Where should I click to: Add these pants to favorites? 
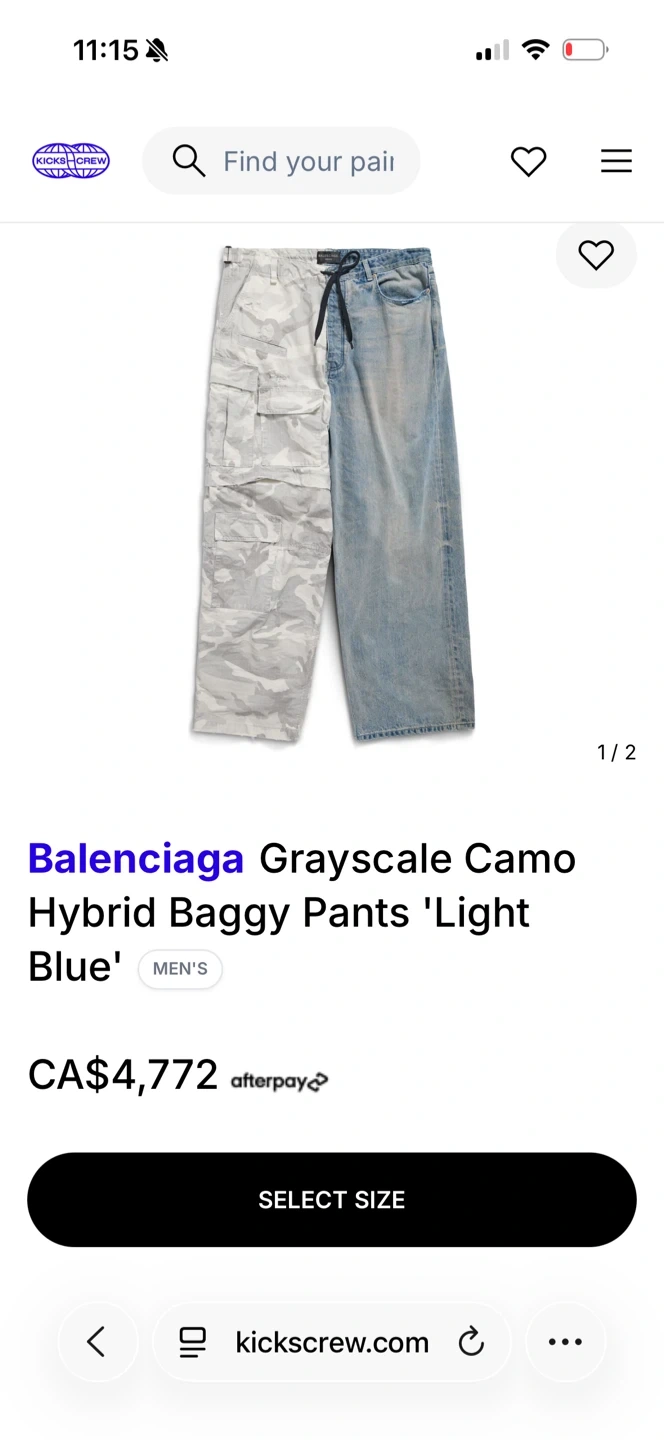click(x=596, y=256)
